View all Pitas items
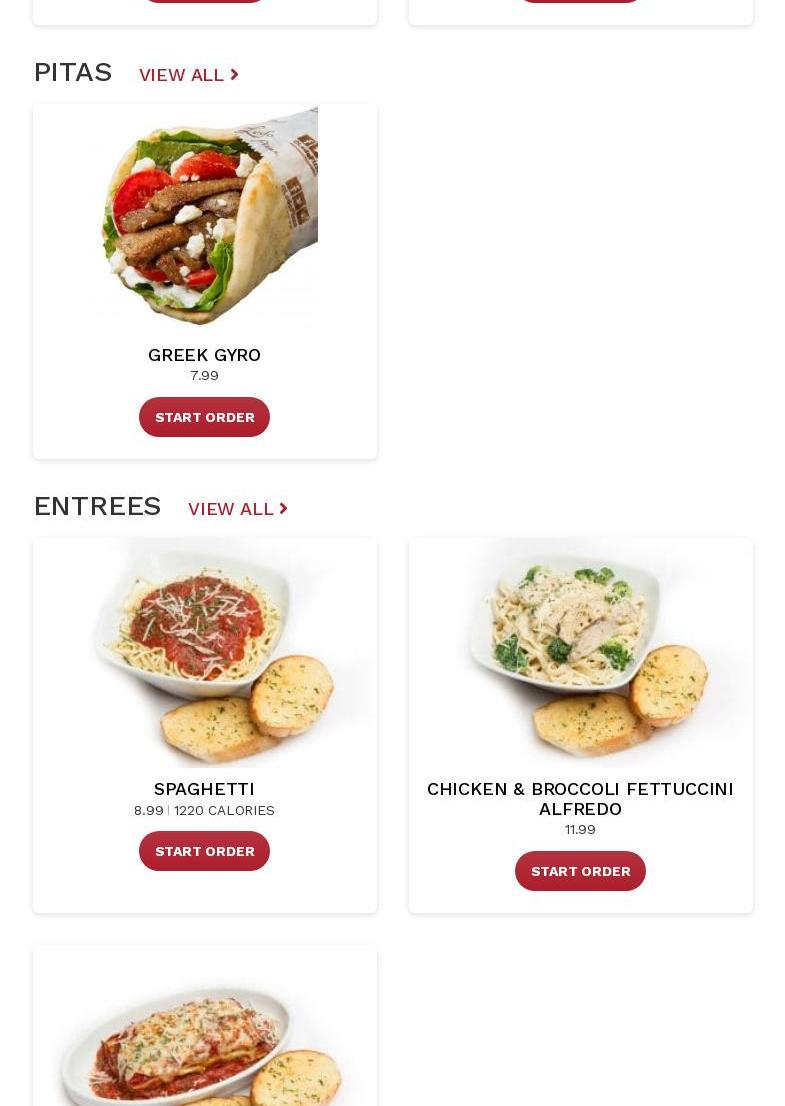 (188, 75)
